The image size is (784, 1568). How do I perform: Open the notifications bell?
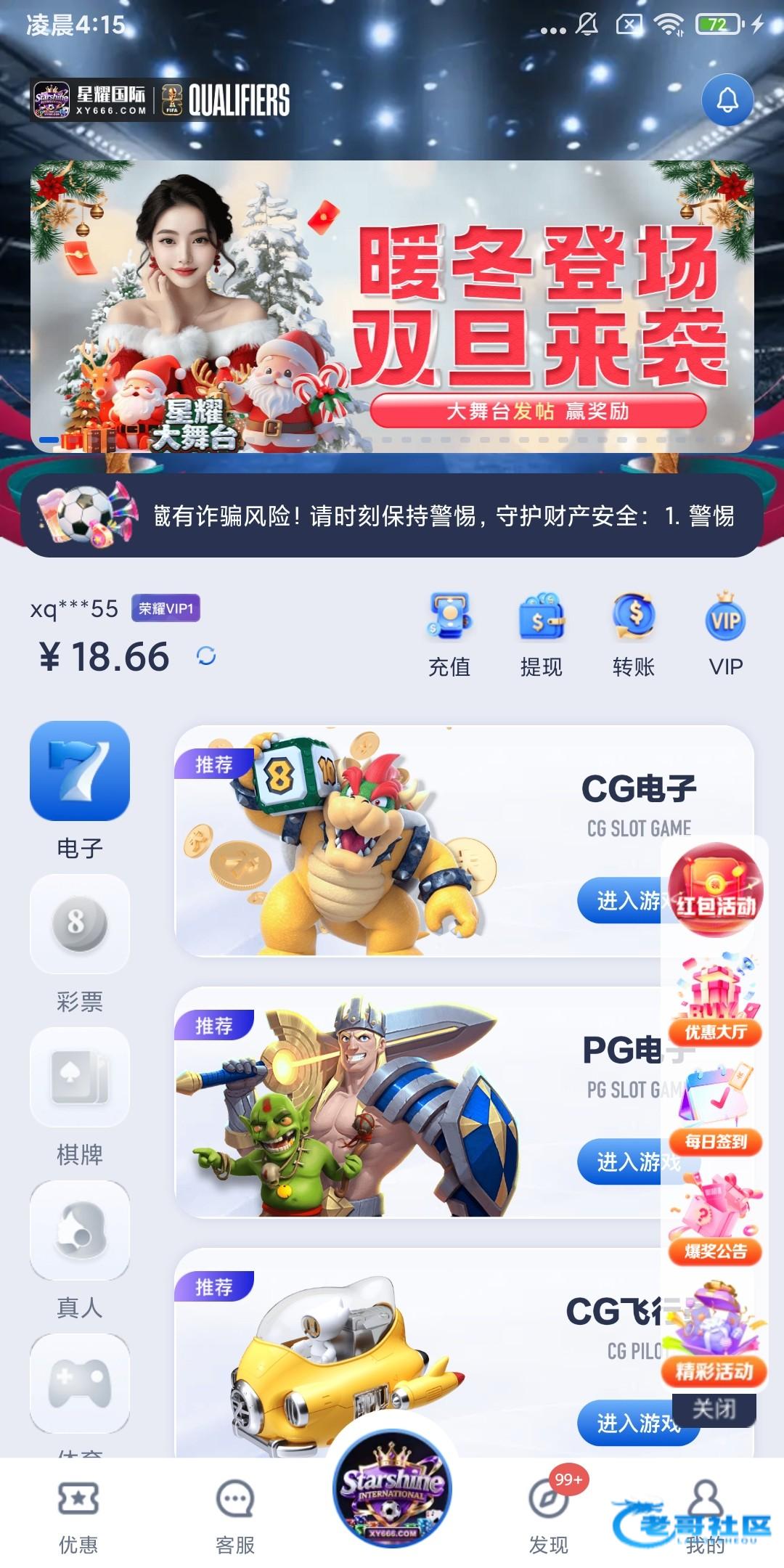pyautogui.click(x=727, y=100)
